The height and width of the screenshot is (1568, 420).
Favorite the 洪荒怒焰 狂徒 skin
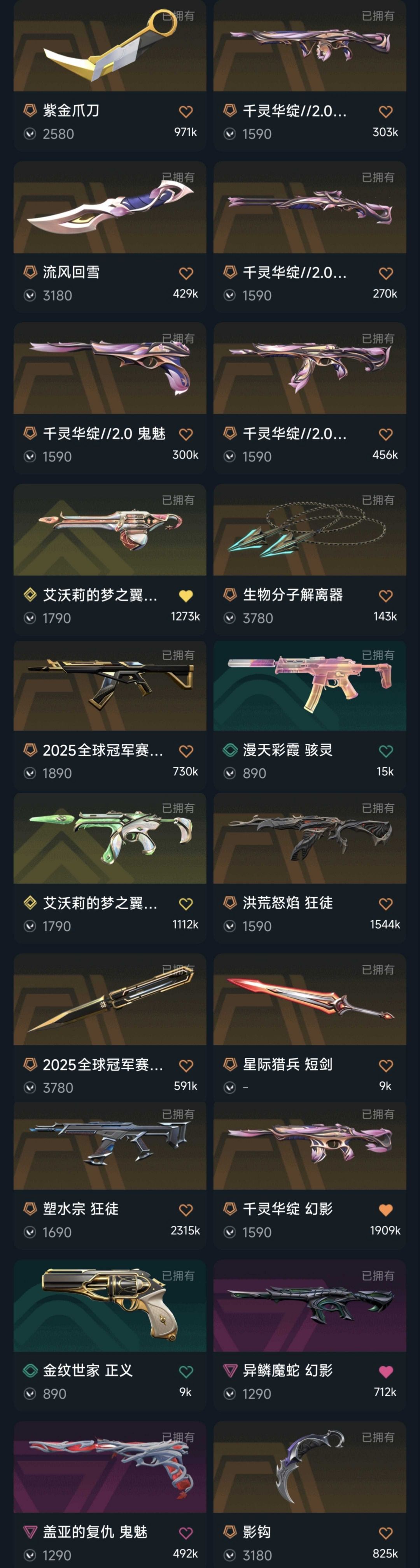[385, 904]
